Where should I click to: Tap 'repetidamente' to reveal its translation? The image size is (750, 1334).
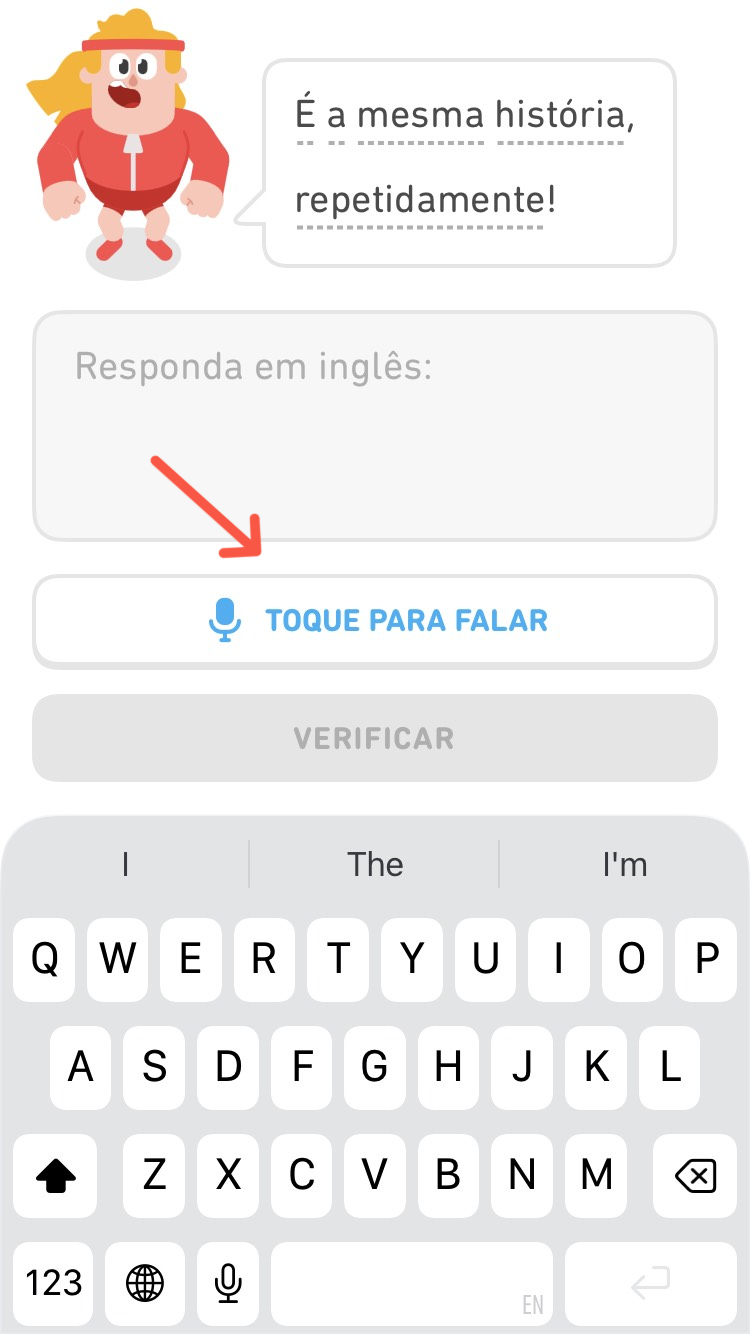click(420, 199)
